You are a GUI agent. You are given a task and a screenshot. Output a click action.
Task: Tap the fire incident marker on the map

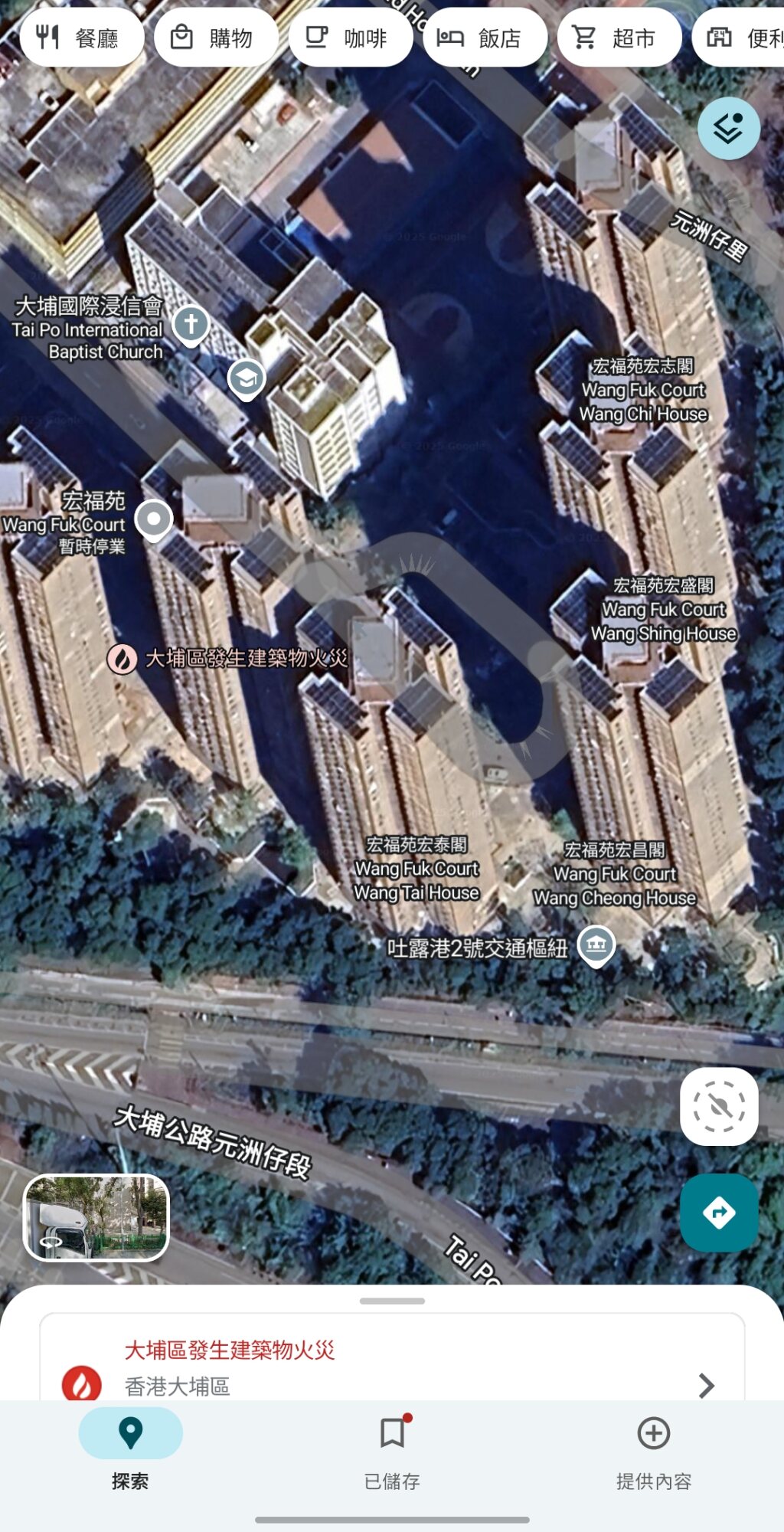coord(122,658)
